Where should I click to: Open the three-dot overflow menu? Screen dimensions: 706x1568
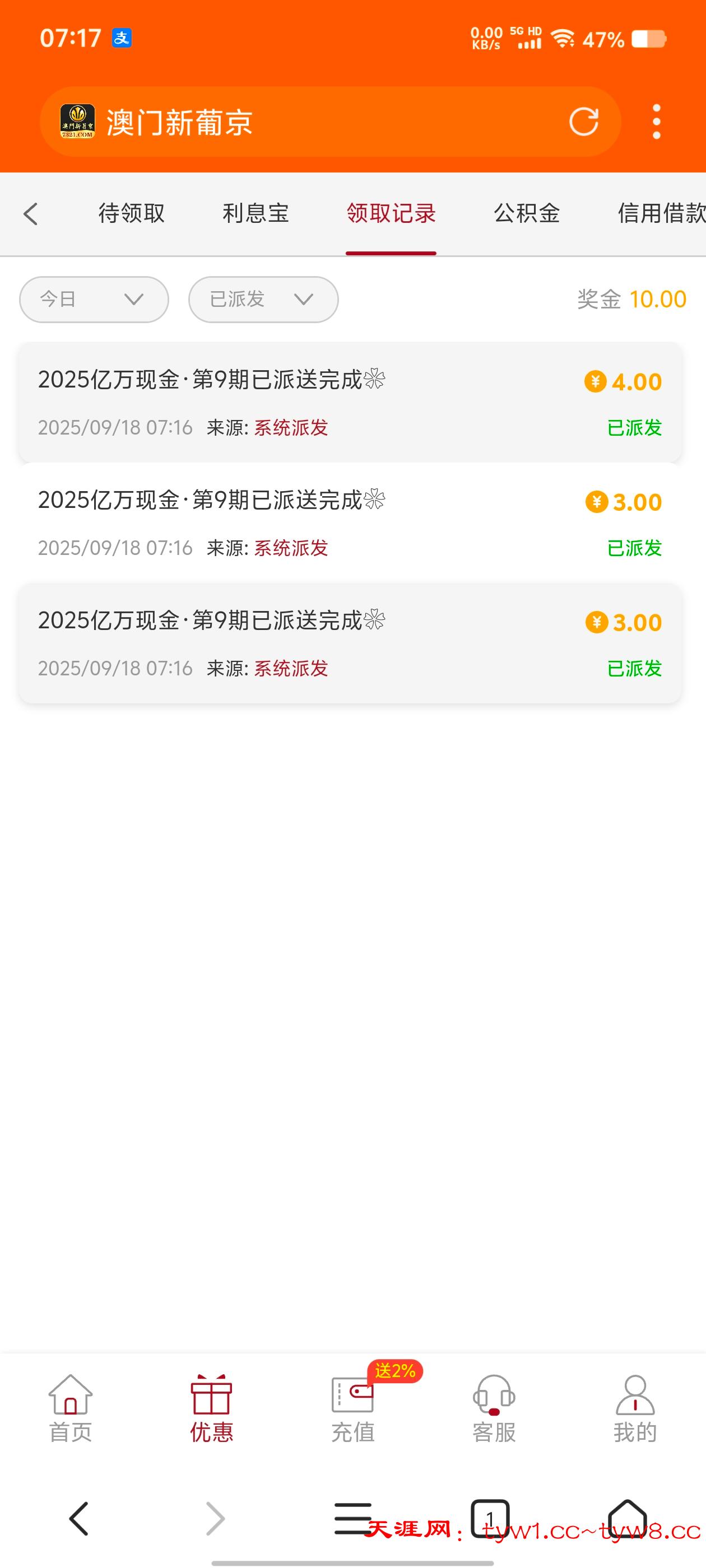pyautogui.click(x=656, y=122)
